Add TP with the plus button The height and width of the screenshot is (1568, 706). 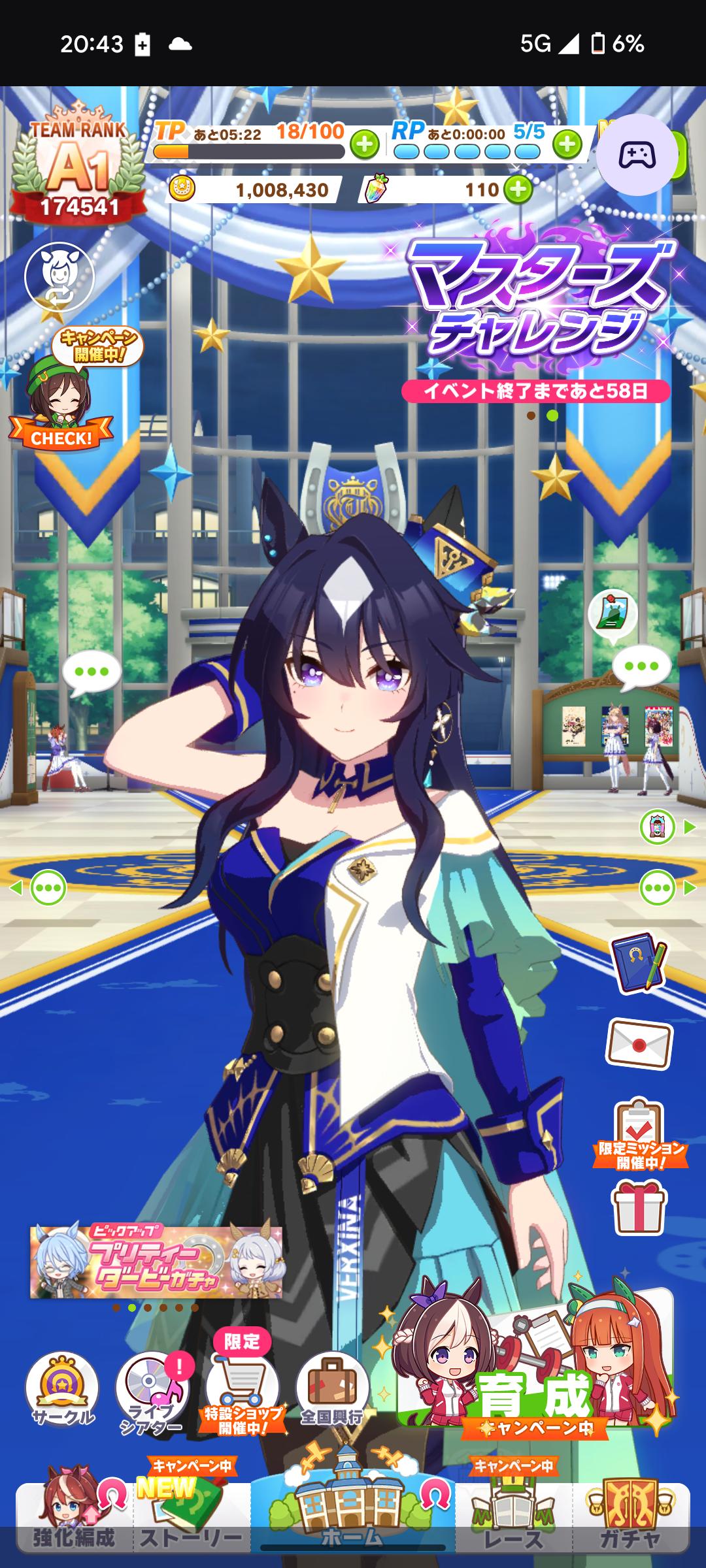[x=364, y=144]
